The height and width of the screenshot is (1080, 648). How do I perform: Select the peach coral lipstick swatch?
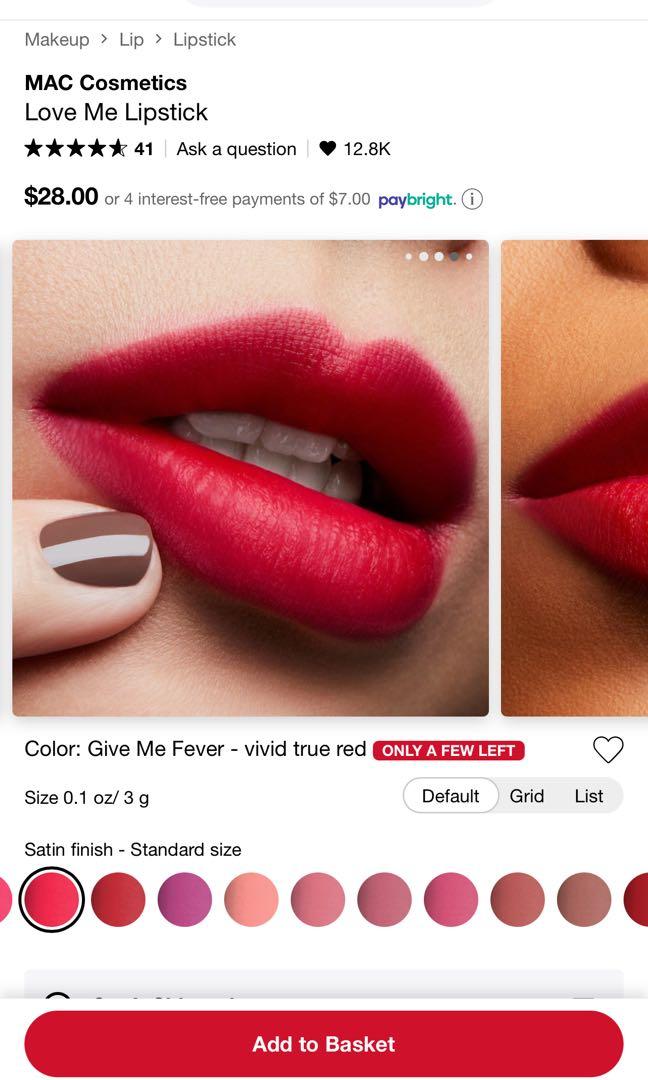pos(251,899)
